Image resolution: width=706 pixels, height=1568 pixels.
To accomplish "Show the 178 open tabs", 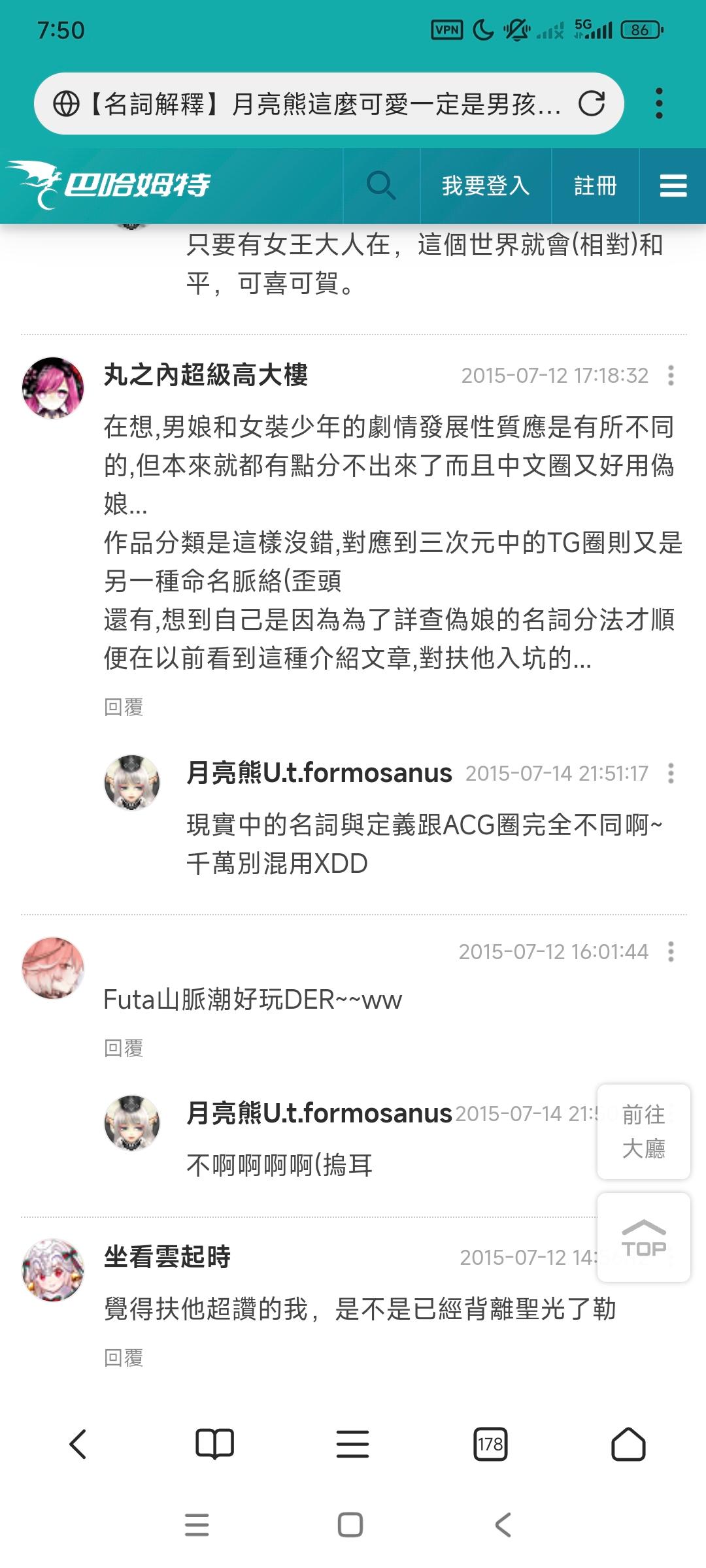I will [x=490, y=1444].
